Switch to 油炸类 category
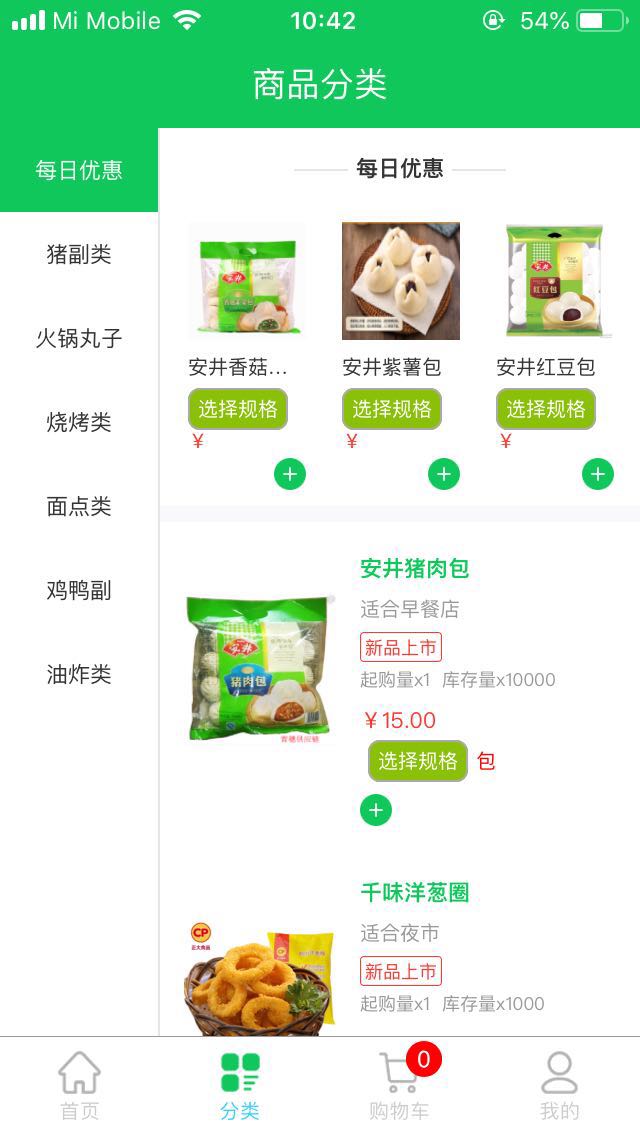640x1136 pixels. (x=79, y=674)
